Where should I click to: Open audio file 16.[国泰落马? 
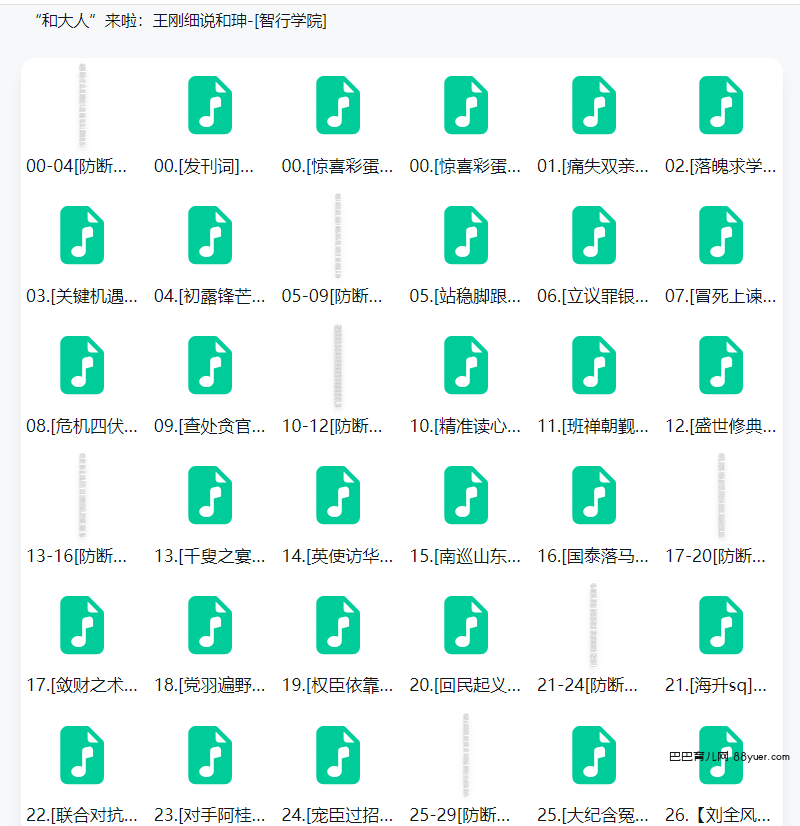[594, 495]
